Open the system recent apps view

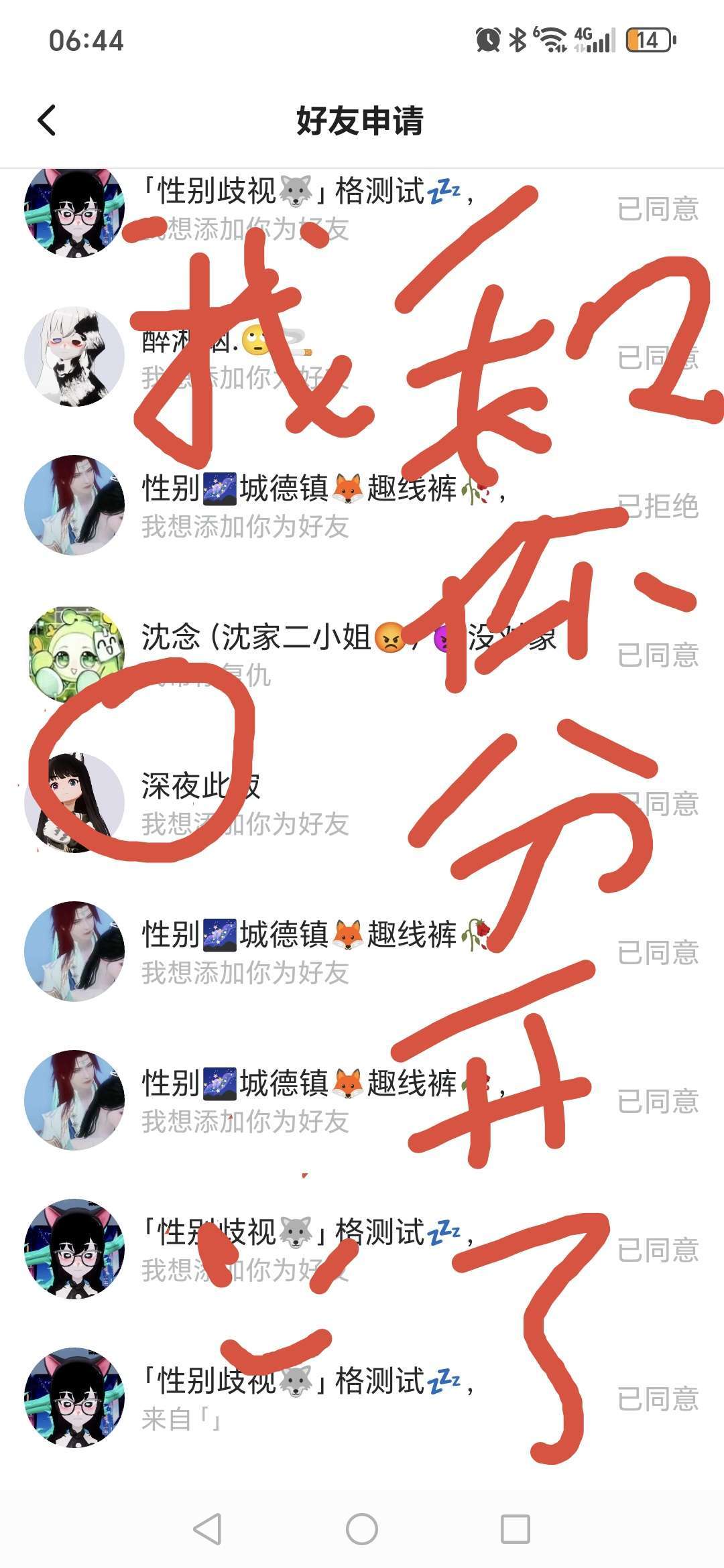[516, 1529]
